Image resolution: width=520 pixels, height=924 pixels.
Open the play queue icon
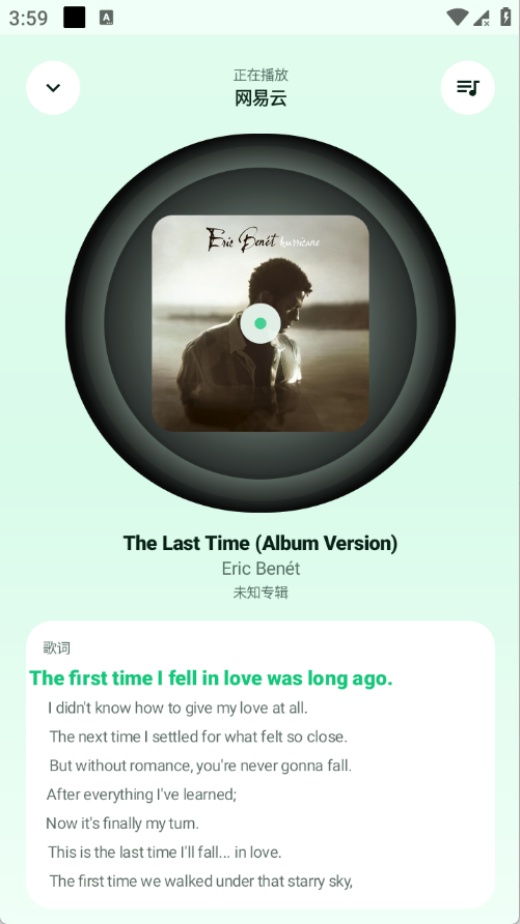[x=468, y=88]
